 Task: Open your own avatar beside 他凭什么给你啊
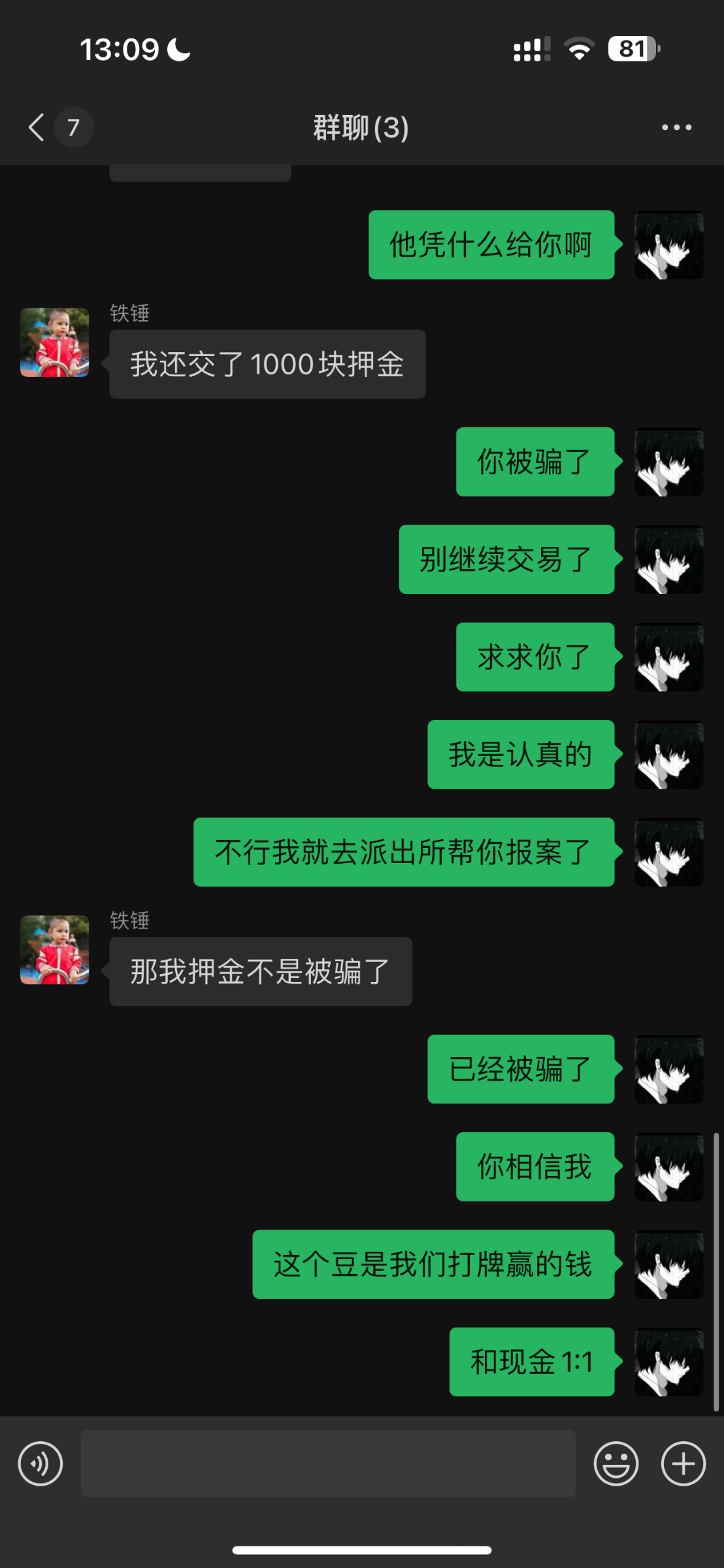point(668,245)
